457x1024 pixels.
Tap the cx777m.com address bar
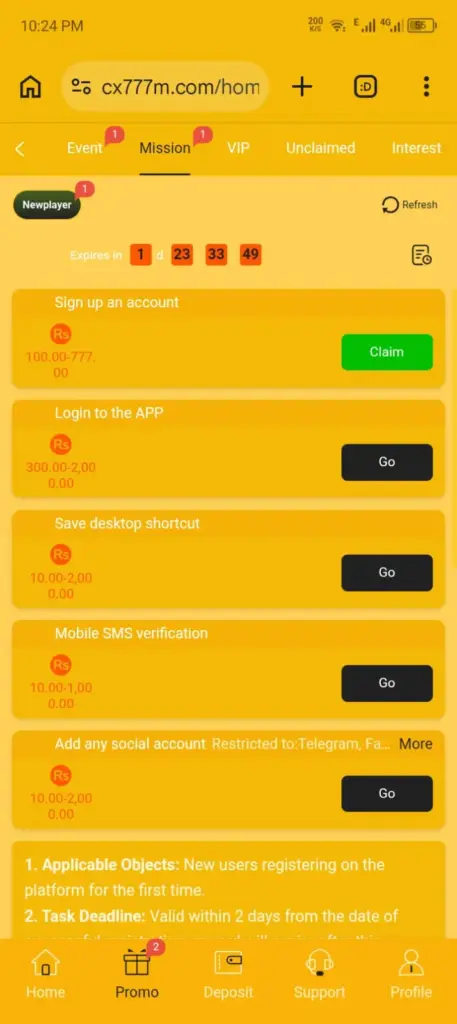[x=165, y=86]
